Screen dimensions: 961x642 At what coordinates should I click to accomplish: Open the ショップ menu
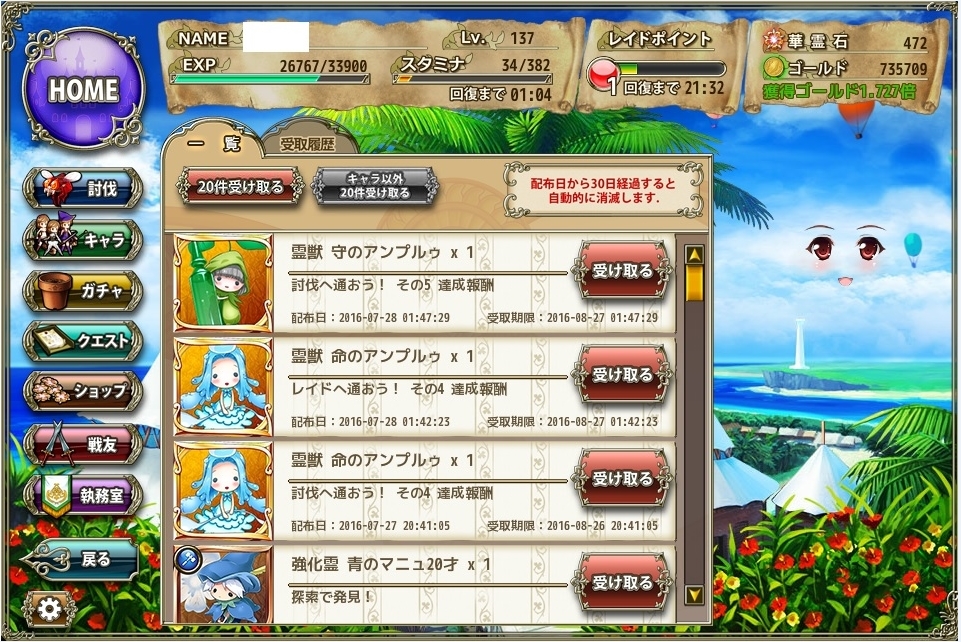click(85, 391)
